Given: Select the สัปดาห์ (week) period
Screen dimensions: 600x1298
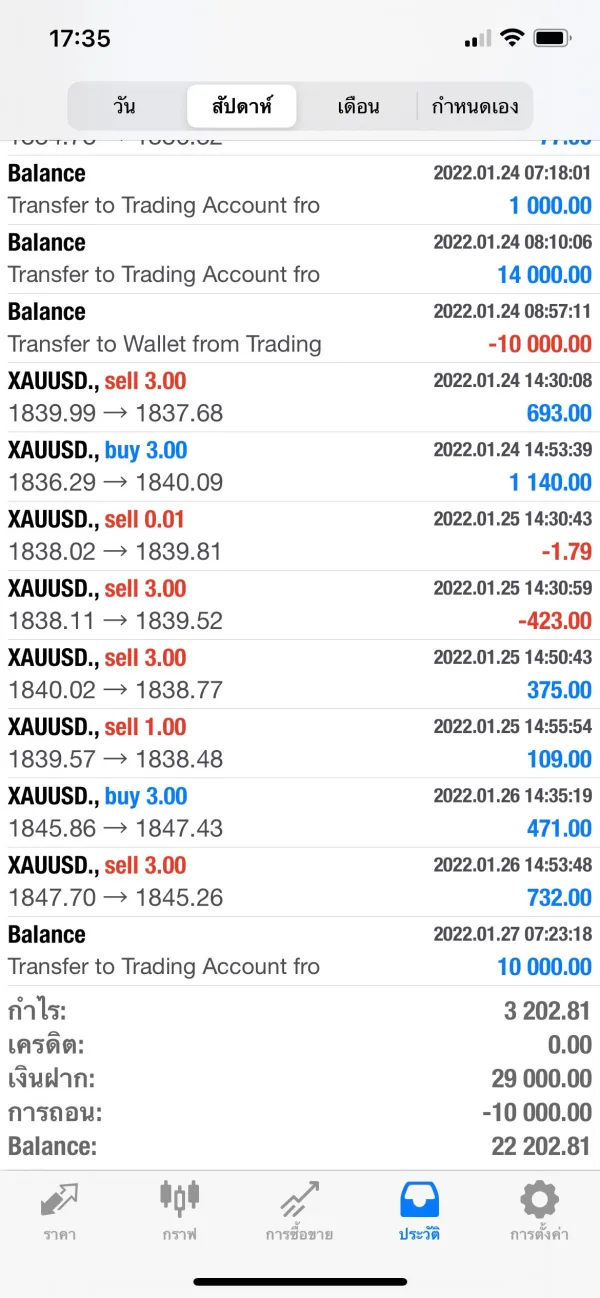Looking at the screenshot, I should [242, 106].
